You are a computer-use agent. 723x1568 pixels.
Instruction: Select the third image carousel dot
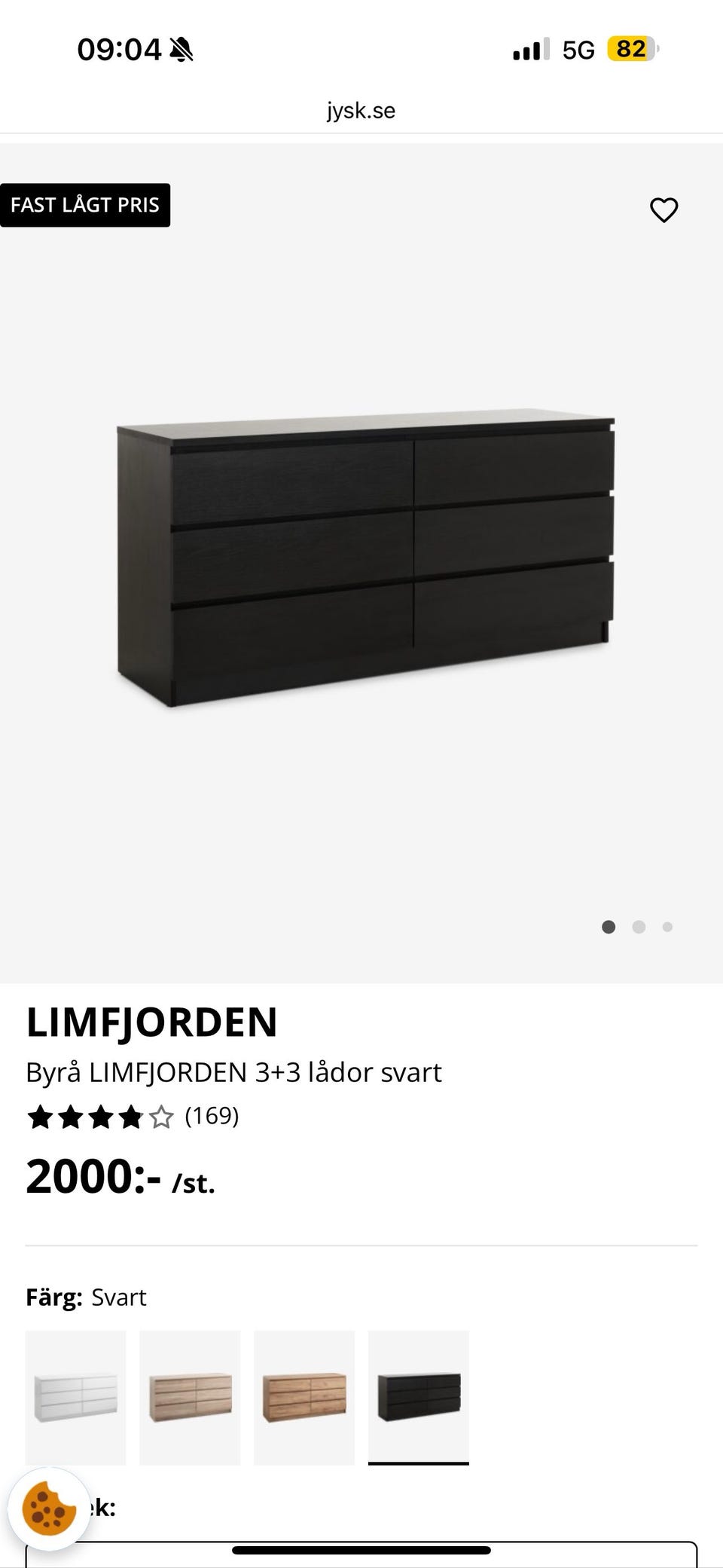click(x=667, y=928)
